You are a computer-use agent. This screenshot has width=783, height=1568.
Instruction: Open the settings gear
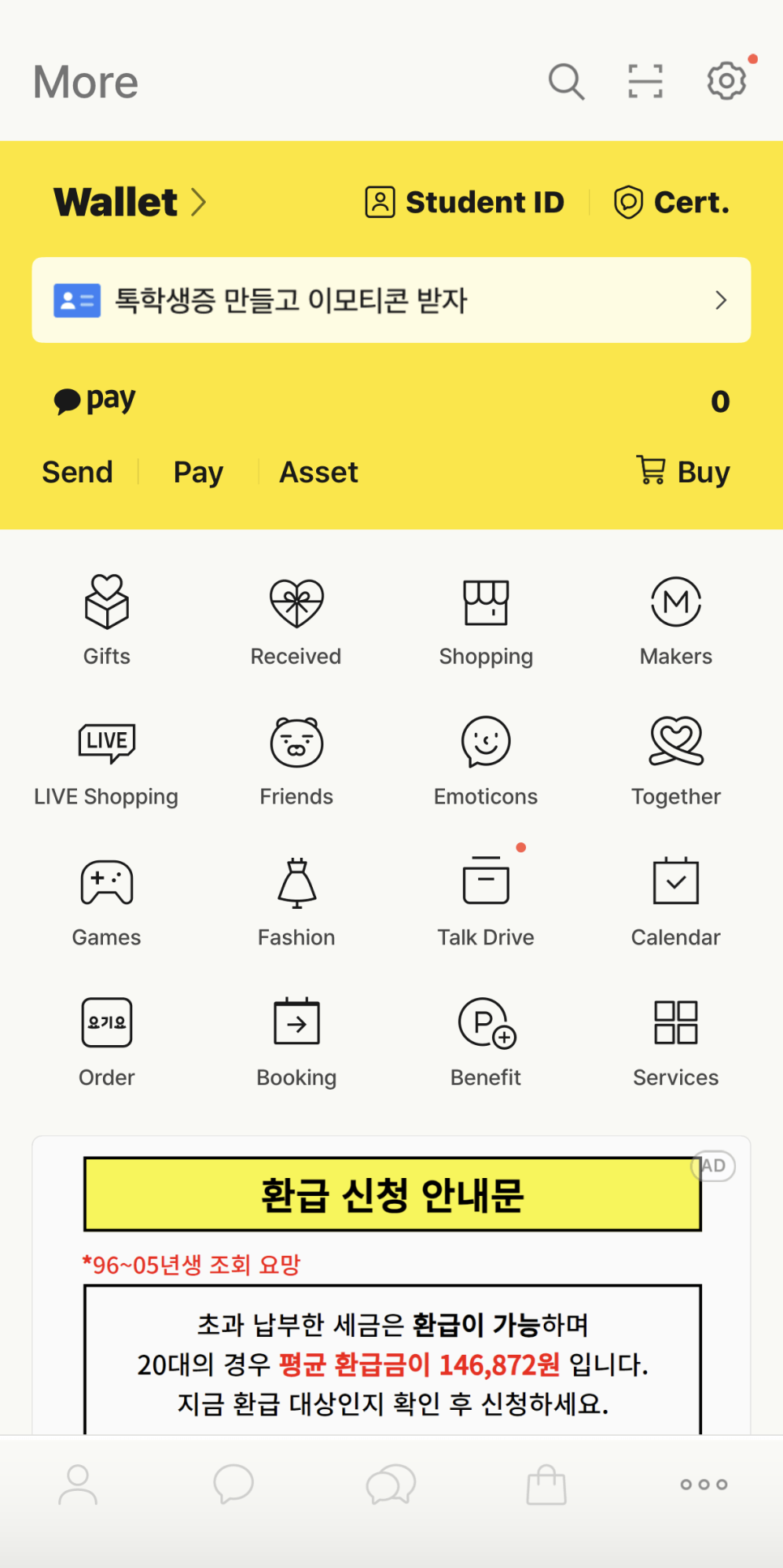click(x=726, y=81)
